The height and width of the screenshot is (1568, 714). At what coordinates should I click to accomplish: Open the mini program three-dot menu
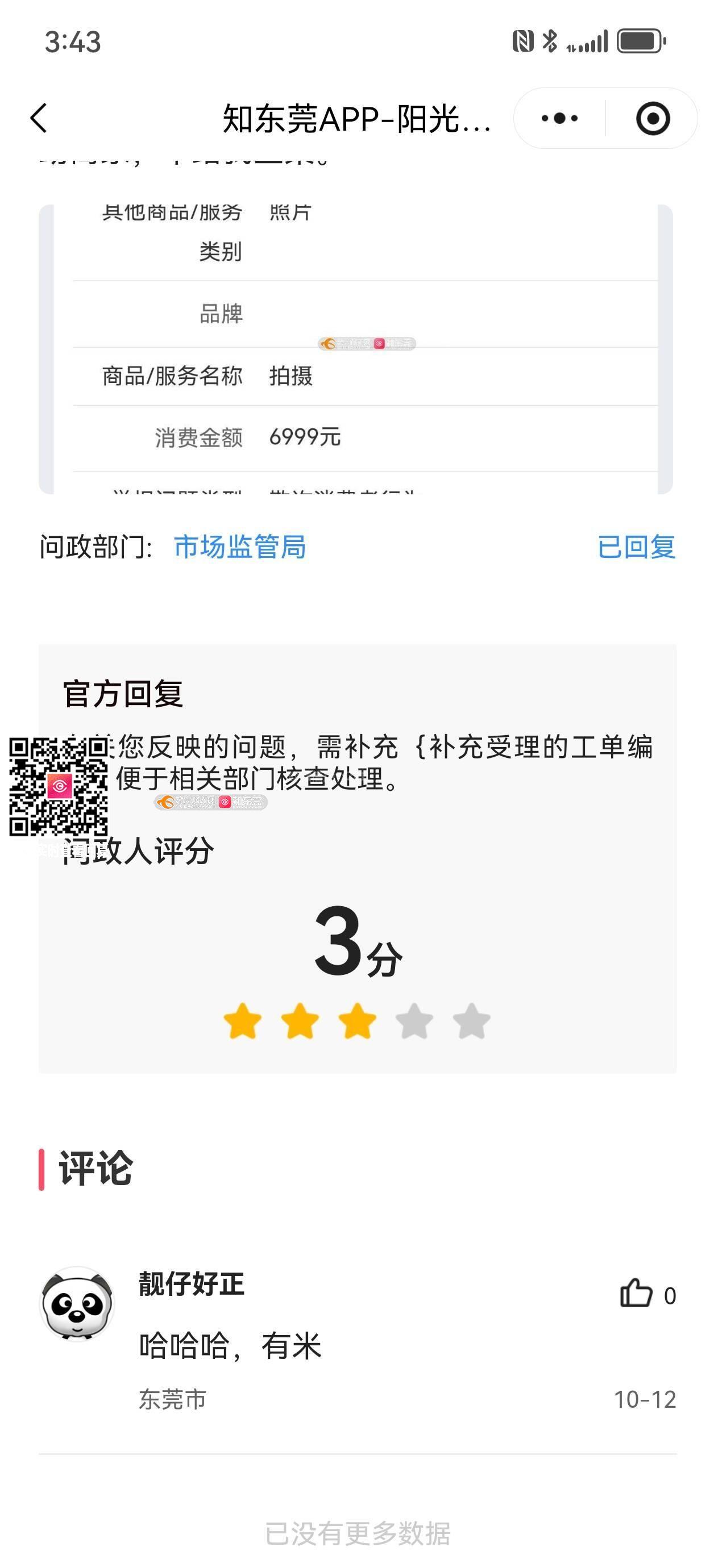pos(559,118)
